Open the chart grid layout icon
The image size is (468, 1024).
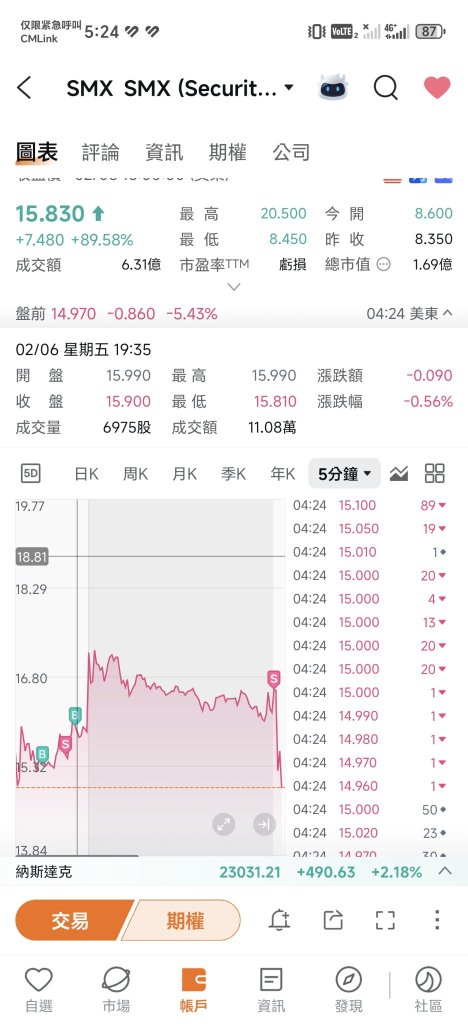coord(435,473)
